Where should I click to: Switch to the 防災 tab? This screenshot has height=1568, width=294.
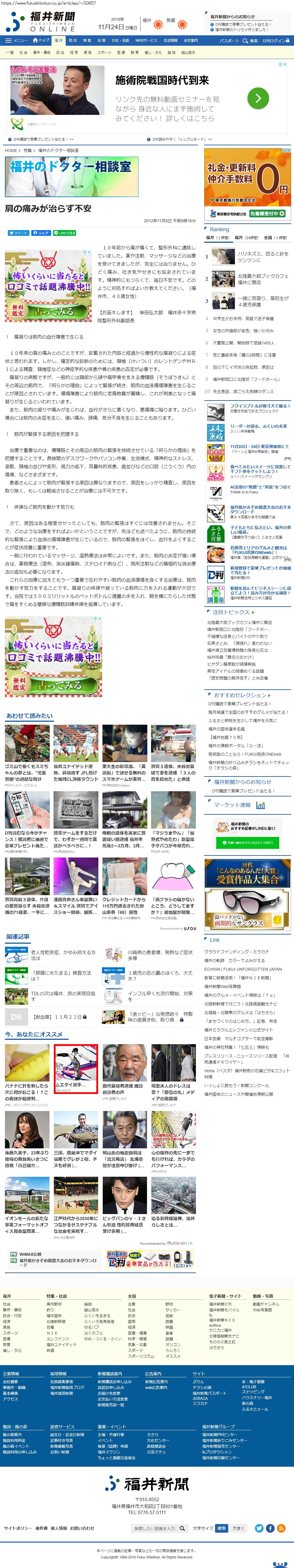[x=72, y=41]
